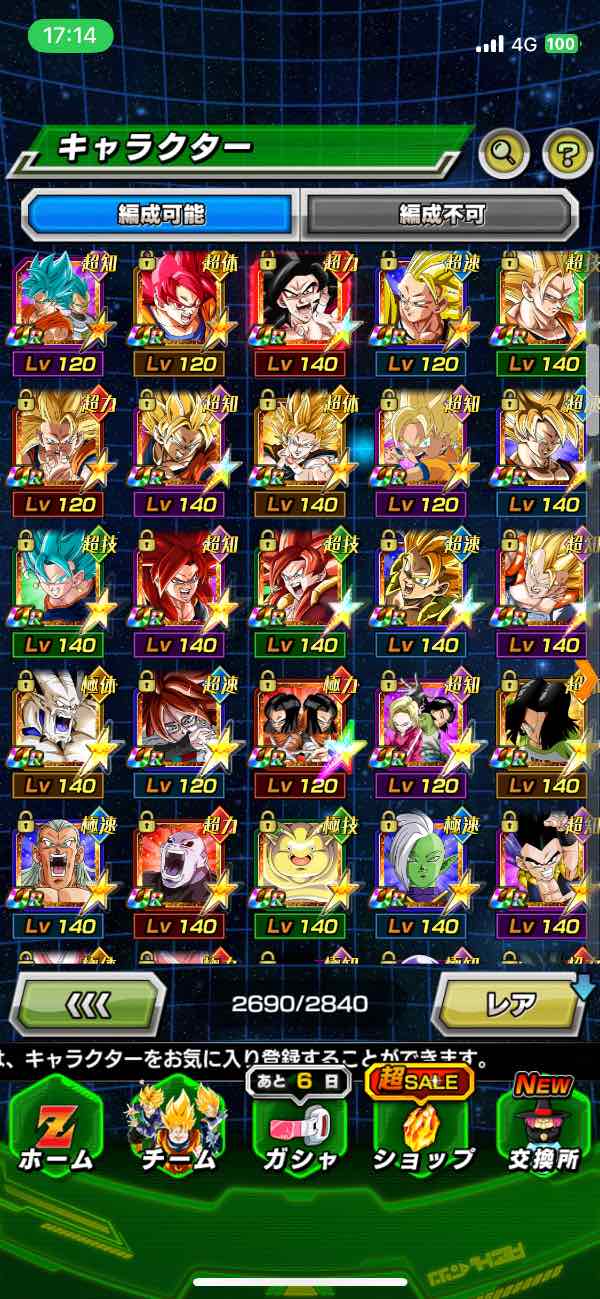Open the レア sort button
Screen dimensions: 600x1299
tap(508, 1003)
